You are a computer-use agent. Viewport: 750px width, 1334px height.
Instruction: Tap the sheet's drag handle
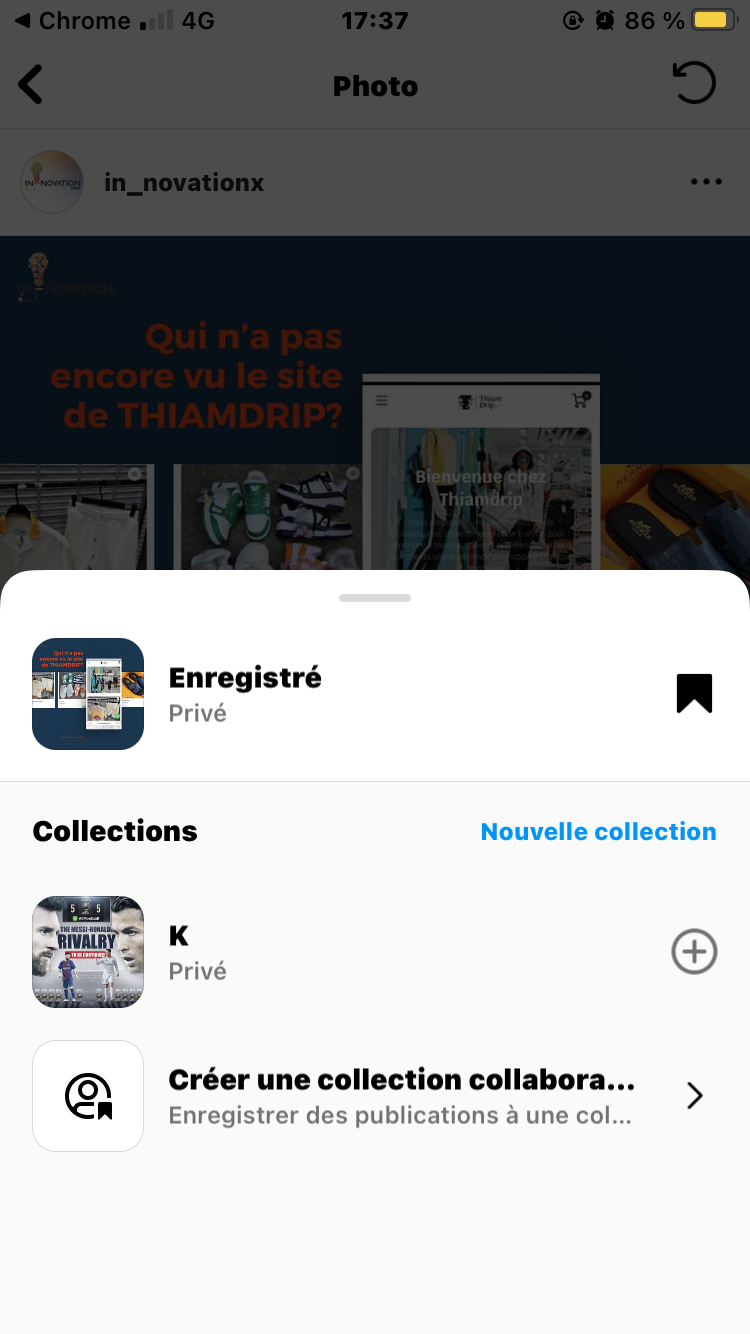[x=375, y=598]
